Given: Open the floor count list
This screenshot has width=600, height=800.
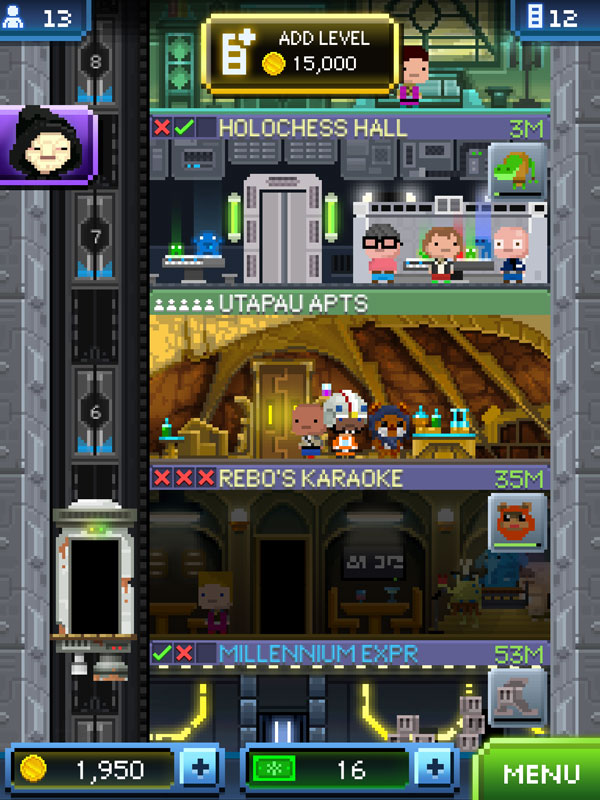Looking at the screenshot, I should (555, 17).
